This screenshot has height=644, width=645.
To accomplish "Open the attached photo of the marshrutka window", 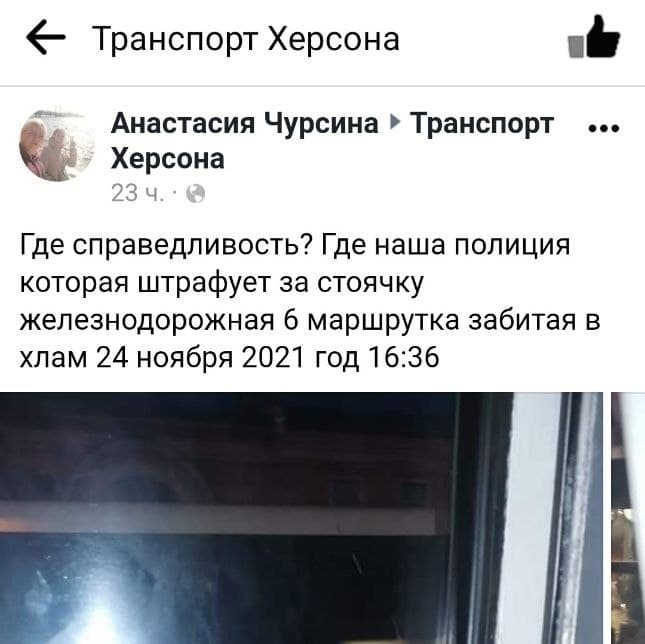I will coord(300,520).
